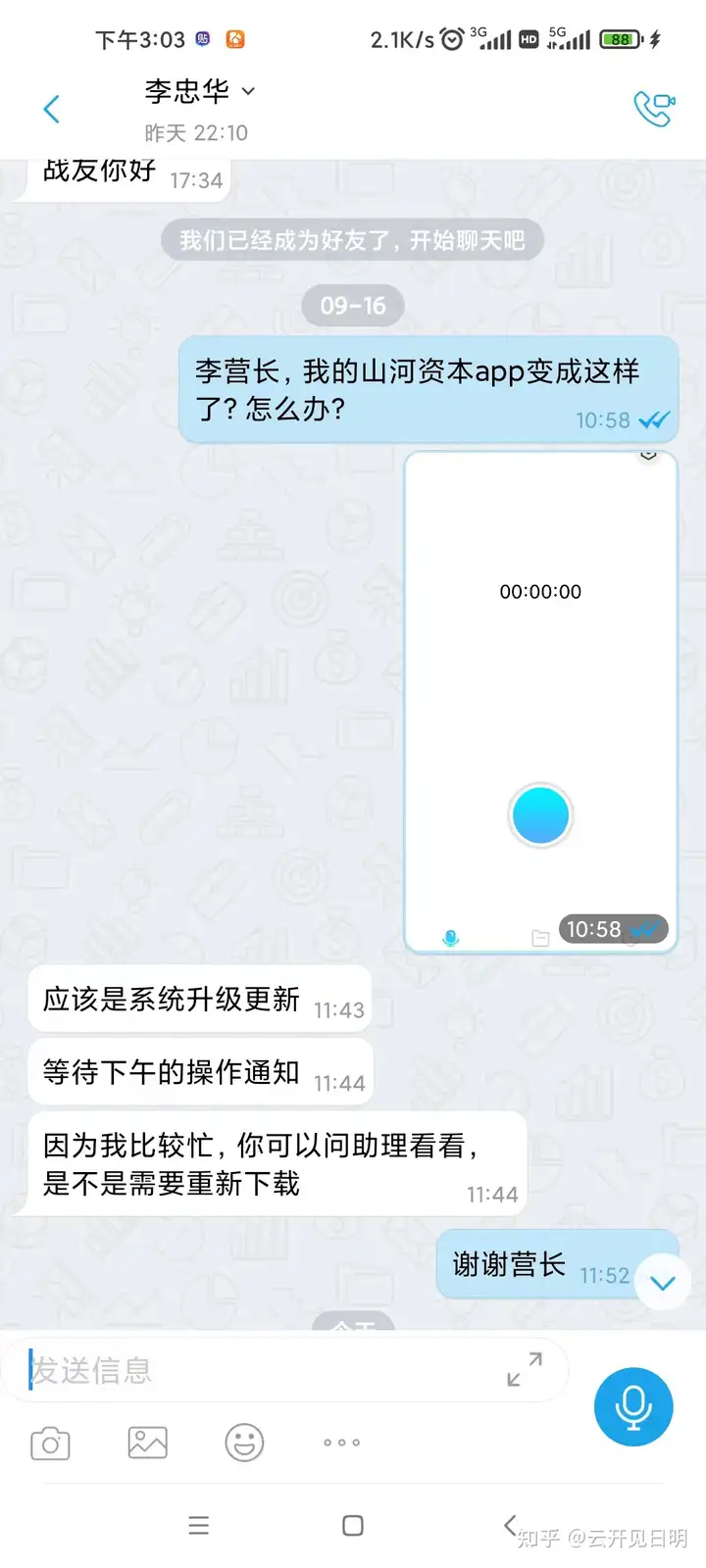This screenshot has width=706, height=1568.
Task: Pick a picture from the gallery
Action: point(147,1443)
